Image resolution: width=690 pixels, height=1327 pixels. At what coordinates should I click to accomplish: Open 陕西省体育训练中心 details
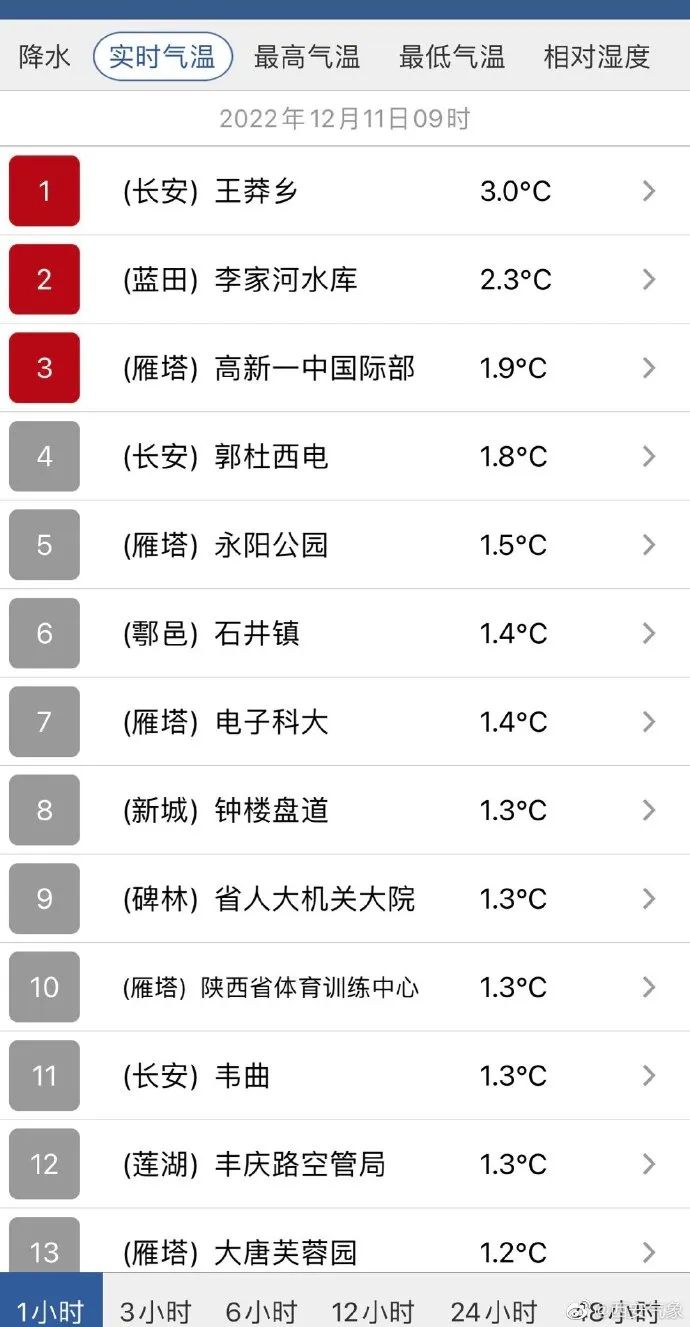click(345, 987)
